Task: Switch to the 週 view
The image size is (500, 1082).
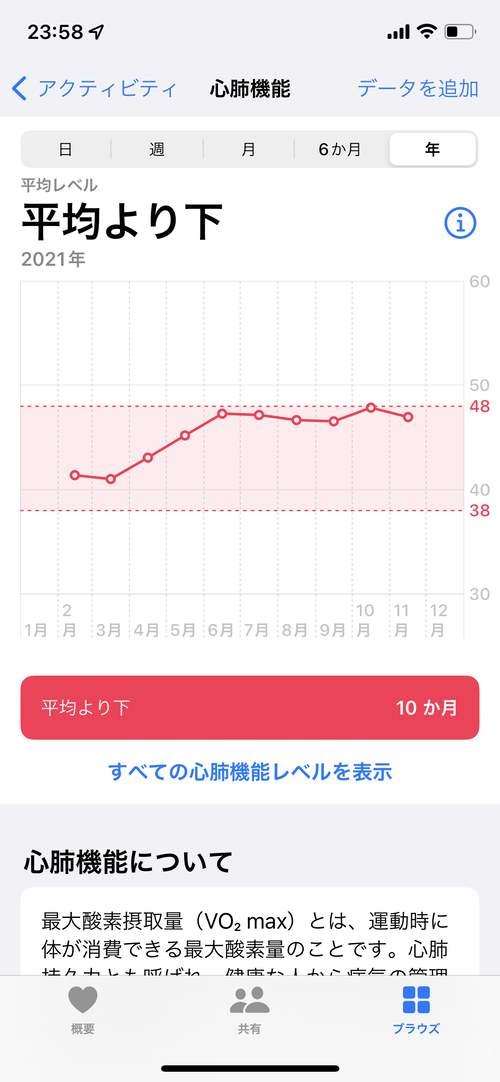Action: 157,150
